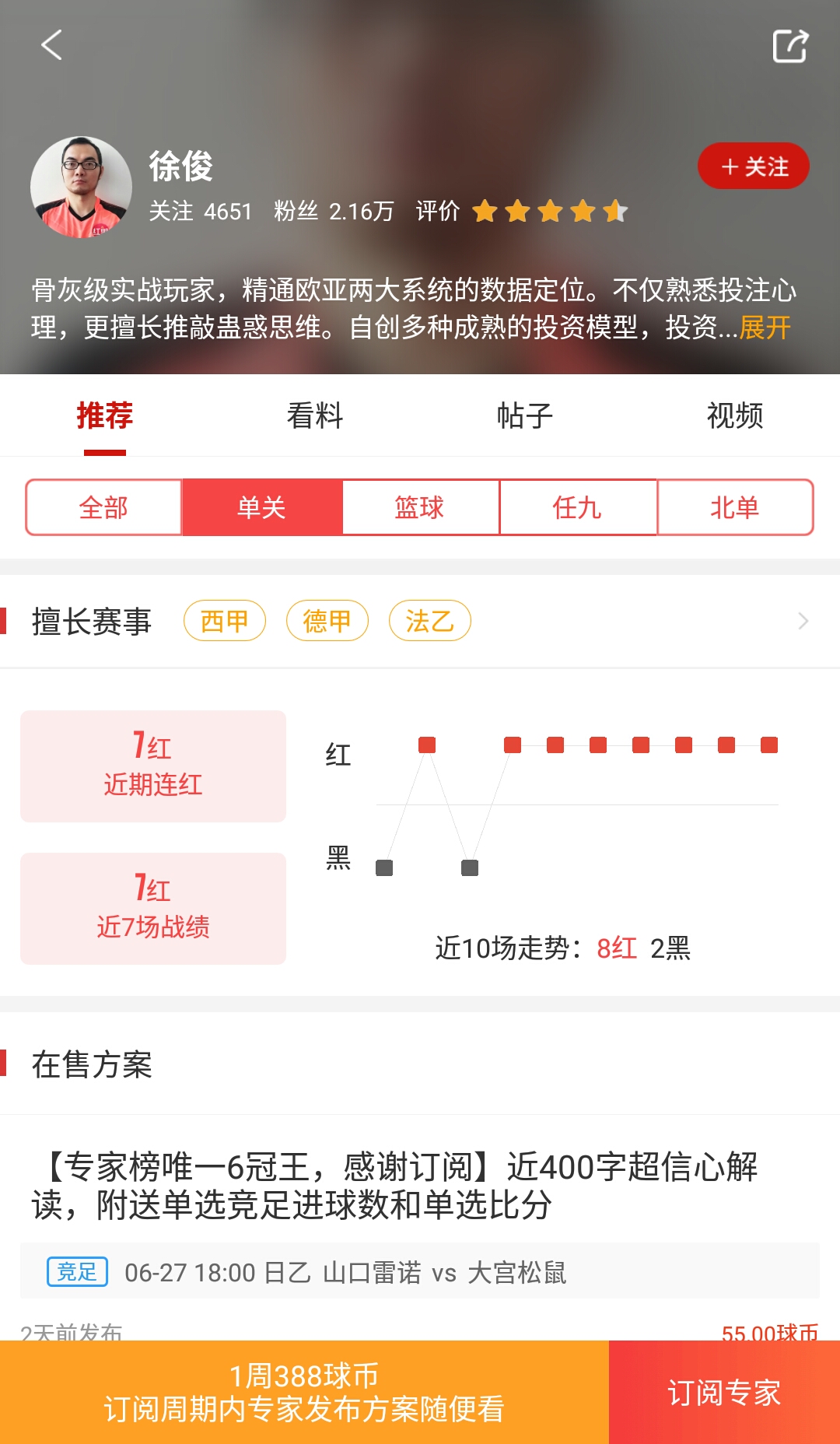Go back using the top-left arrow

coord(51,45)
